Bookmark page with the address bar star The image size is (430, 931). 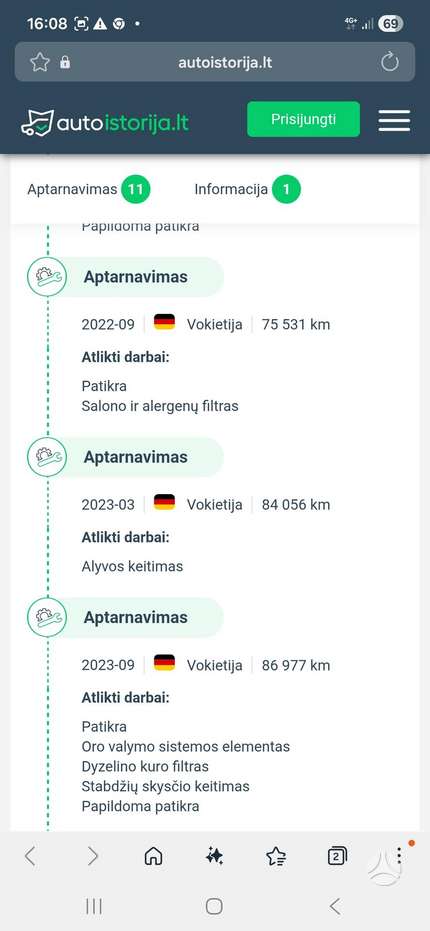39,62
